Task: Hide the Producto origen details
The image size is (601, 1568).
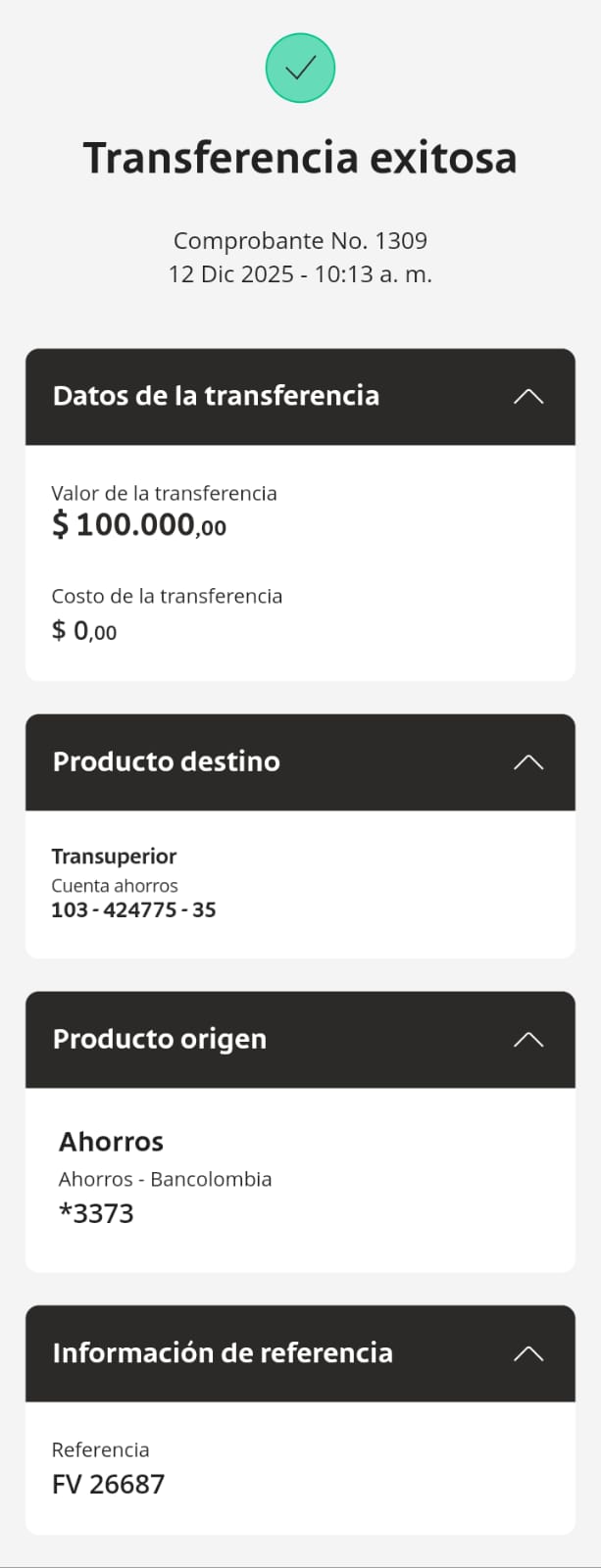Action: pyautogui.click(x=527, y=1040)
